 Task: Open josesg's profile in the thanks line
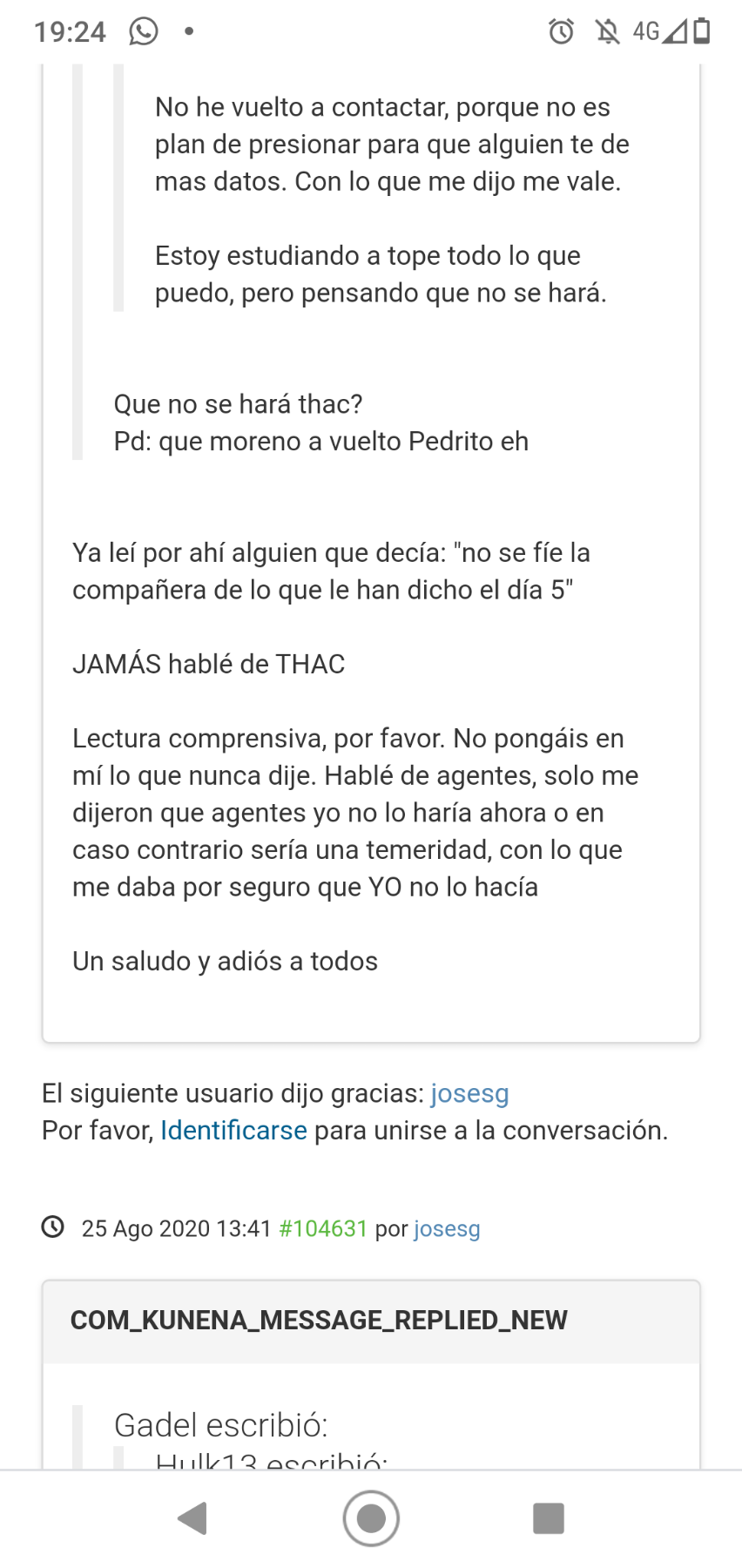pyautogui.click(x=469, y=1093)
